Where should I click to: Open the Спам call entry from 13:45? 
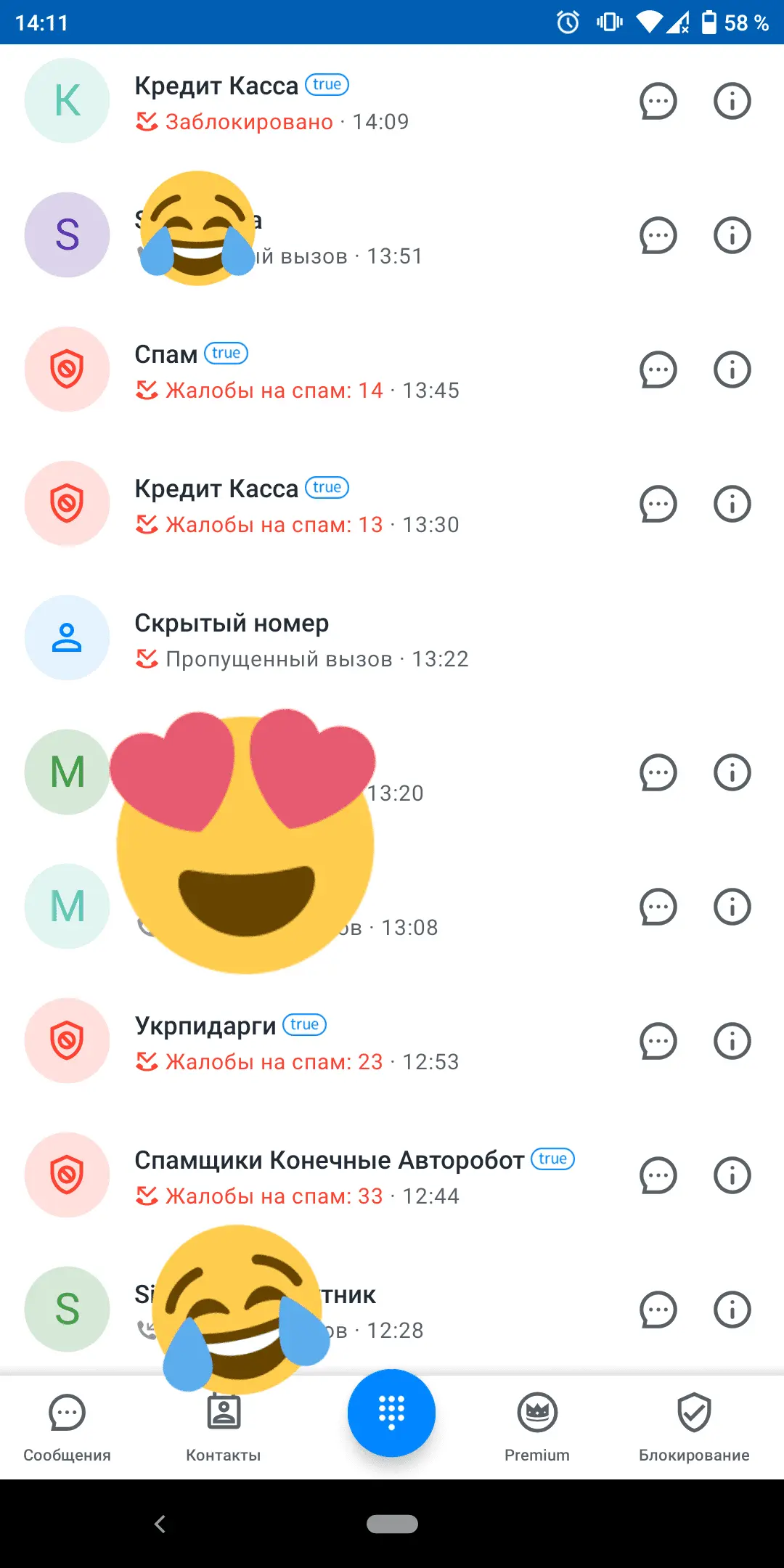327,370
